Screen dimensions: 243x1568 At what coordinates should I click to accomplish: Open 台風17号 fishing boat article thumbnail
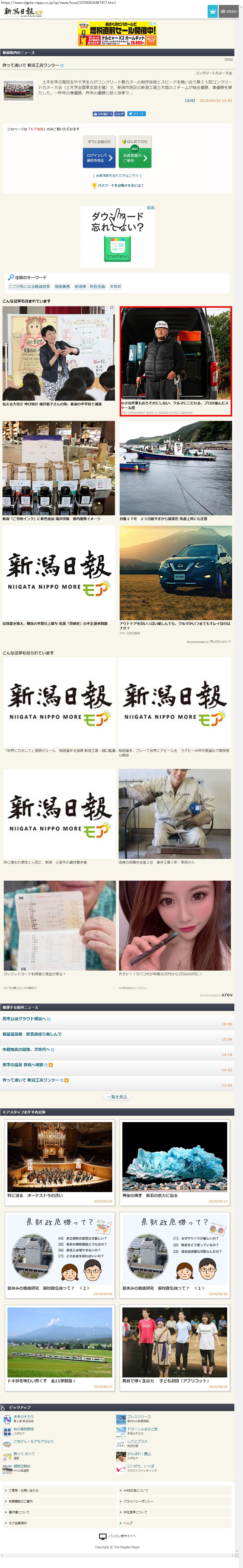(176, 467)
